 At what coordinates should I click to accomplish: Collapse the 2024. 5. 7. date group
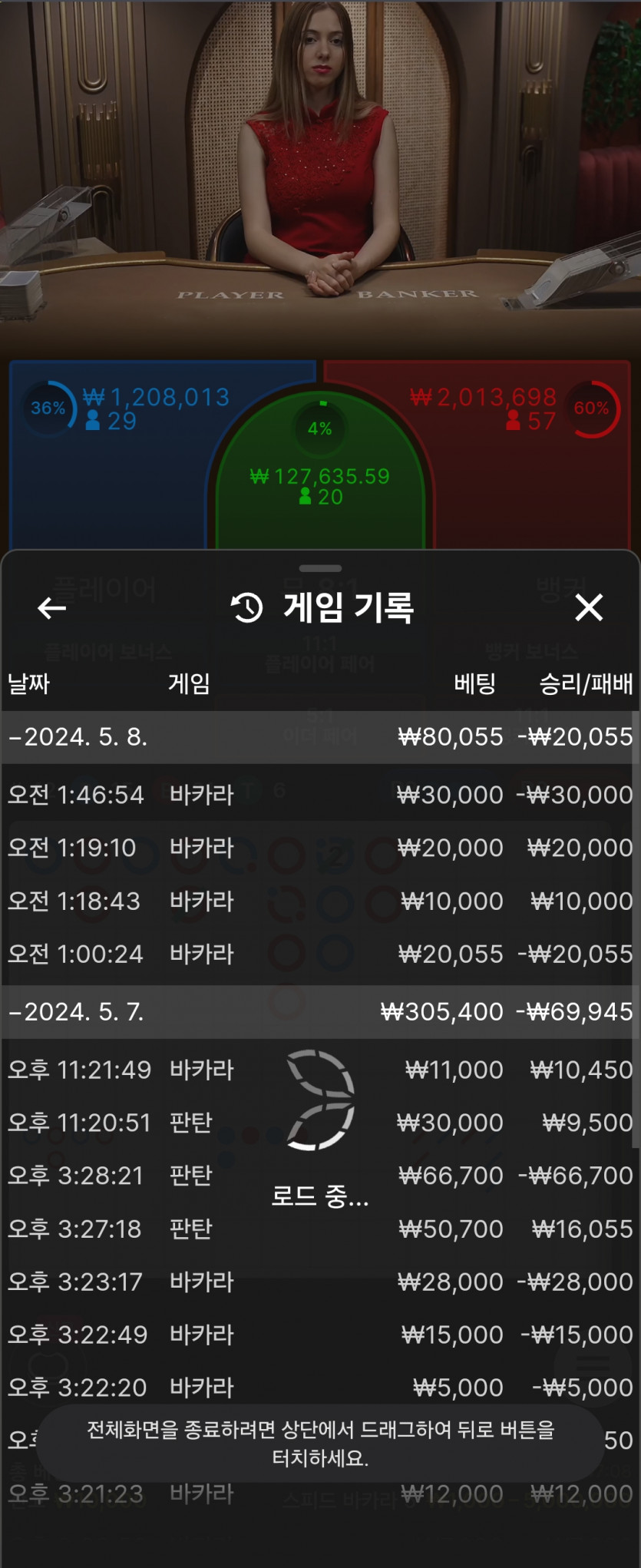(x=77, y=1011)
